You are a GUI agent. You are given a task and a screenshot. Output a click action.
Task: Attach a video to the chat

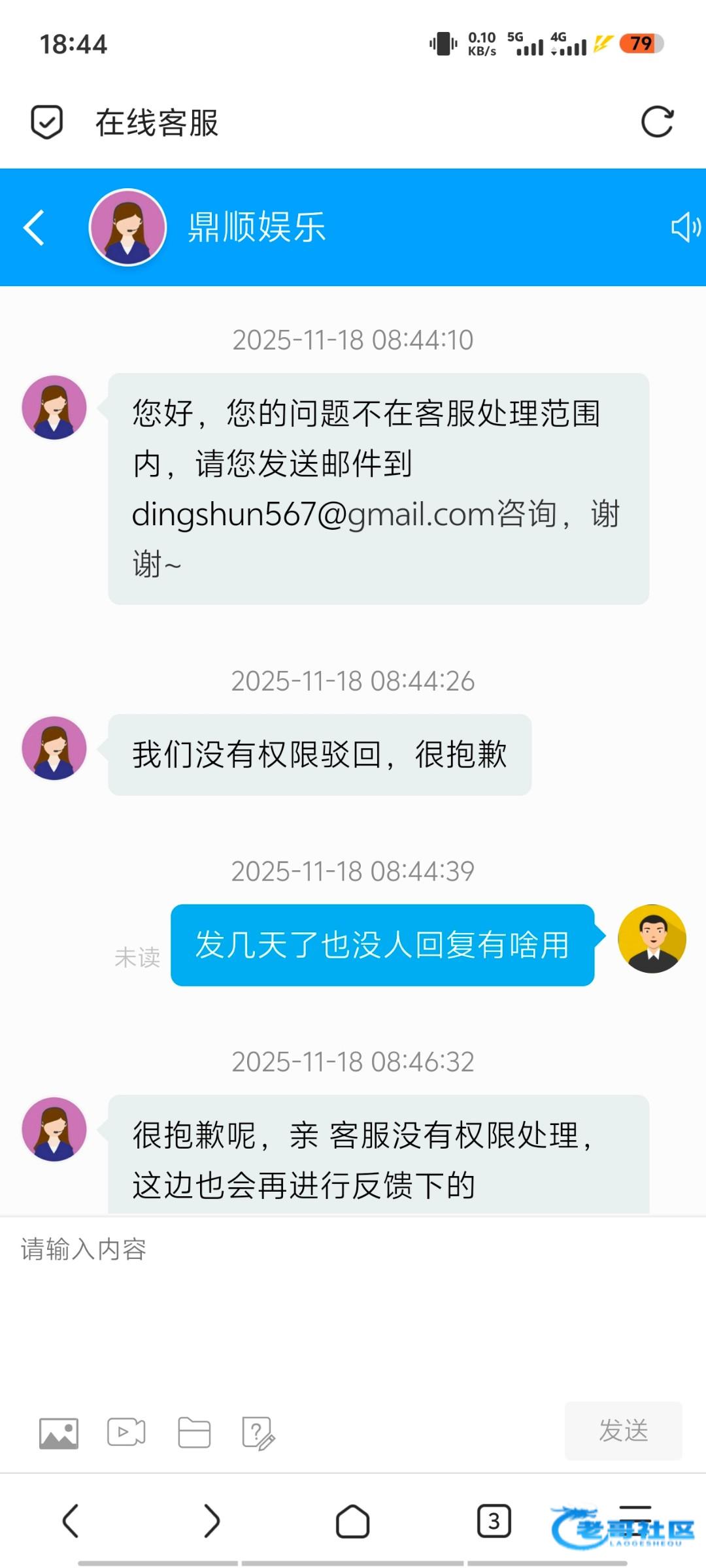(126, 1433)
